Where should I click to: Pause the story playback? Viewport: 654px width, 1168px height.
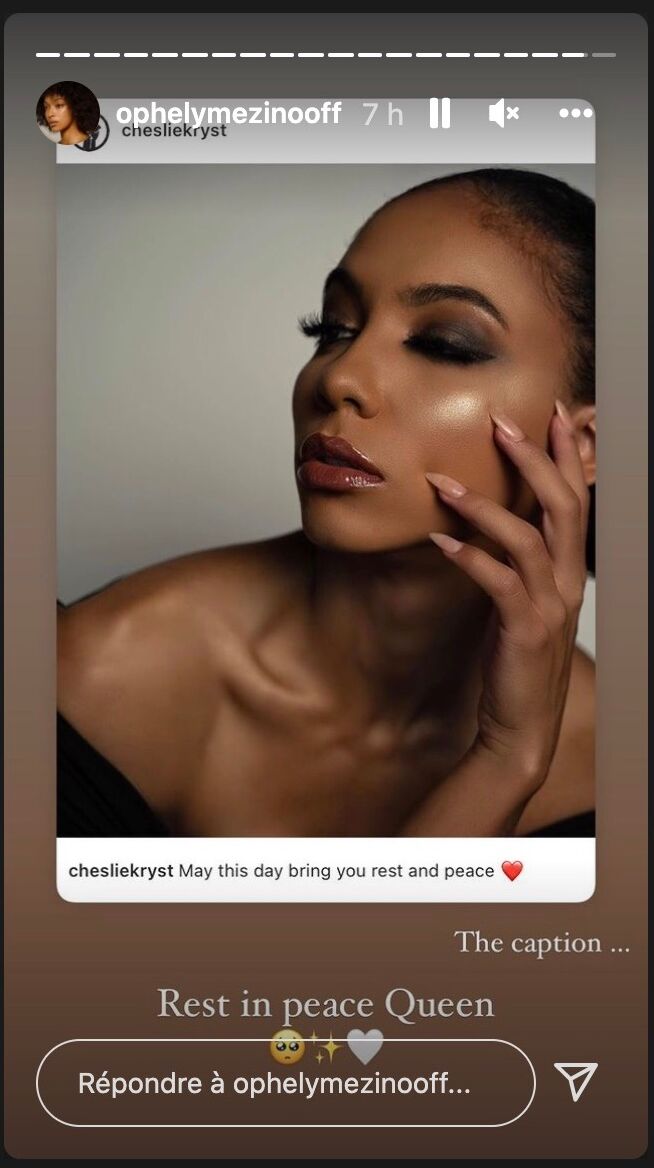[440, 114]
